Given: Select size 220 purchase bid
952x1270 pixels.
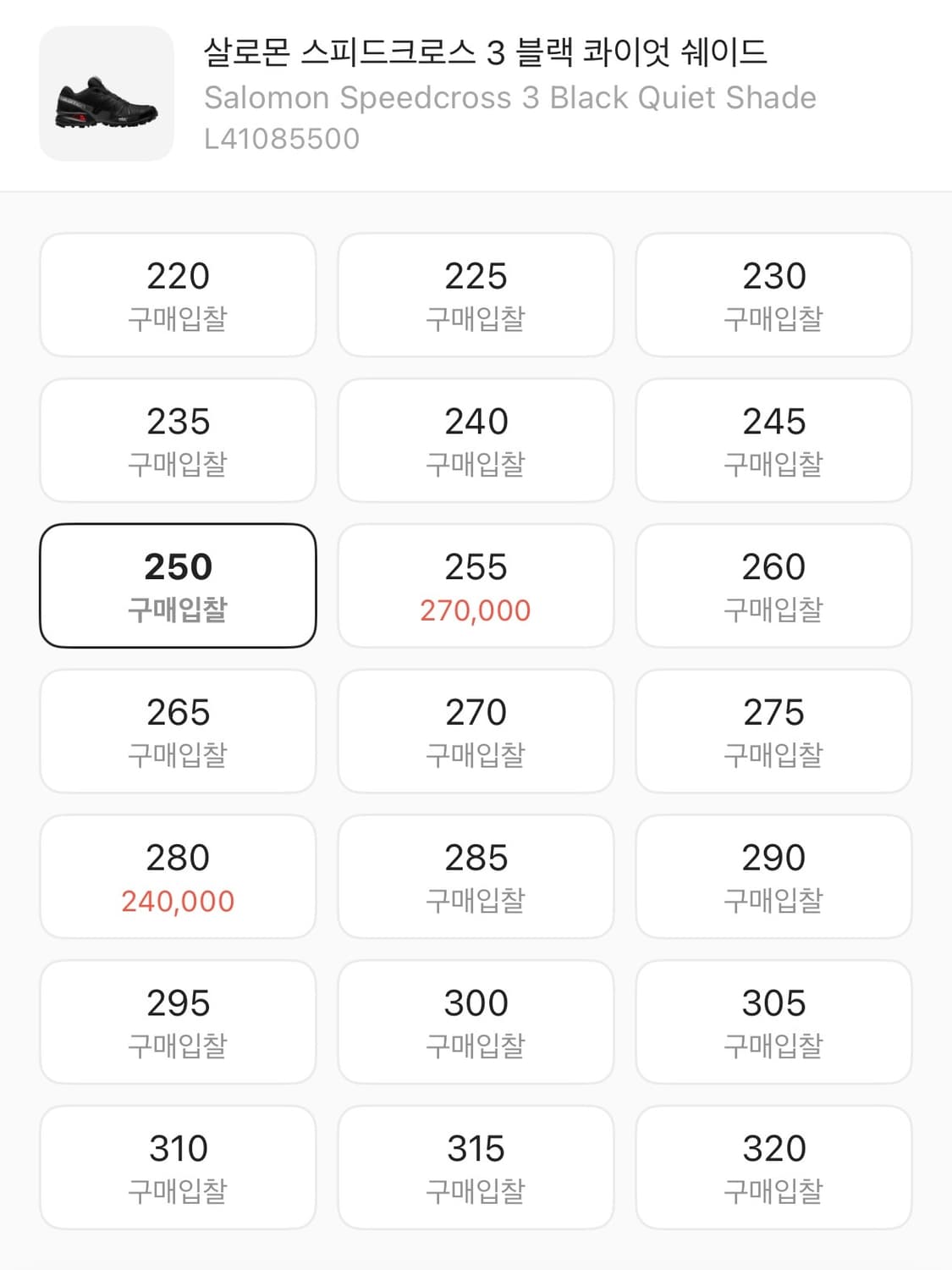Looking at the screenshot, I should 177,295.
